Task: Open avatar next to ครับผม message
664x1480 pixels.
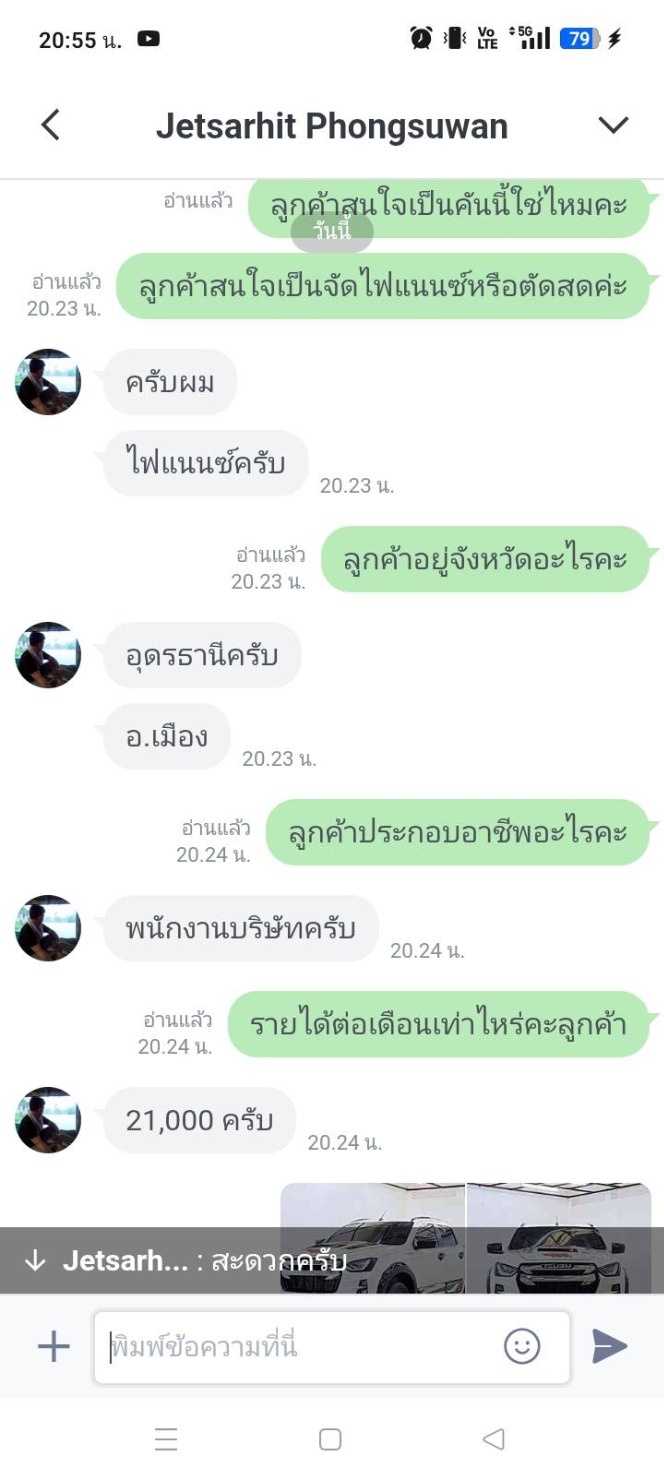Action: pyautogui.click(x=48, y=382)
